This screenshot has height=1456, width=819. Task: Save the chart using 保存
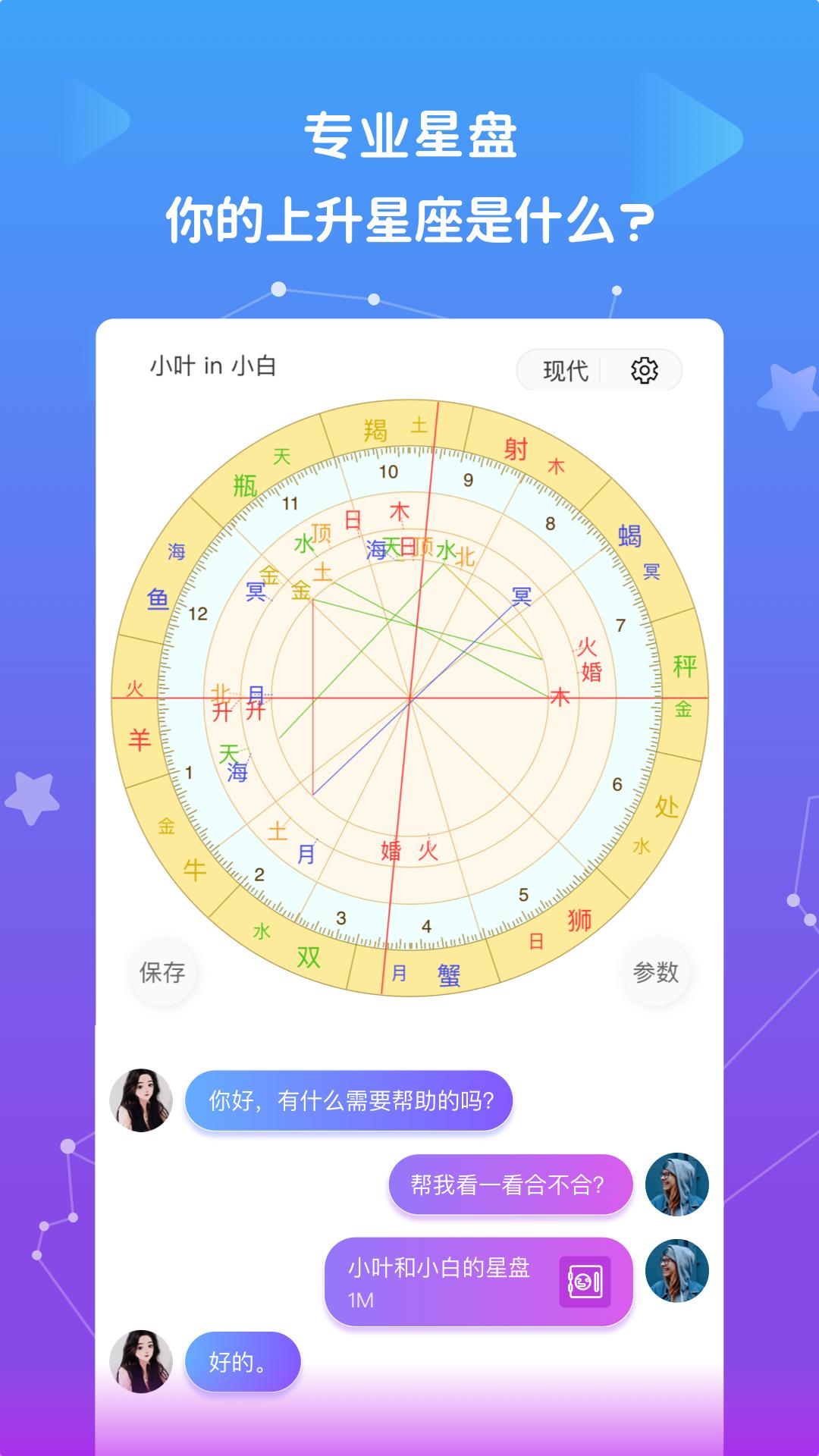pyautogui.click(x=161, y=973)
